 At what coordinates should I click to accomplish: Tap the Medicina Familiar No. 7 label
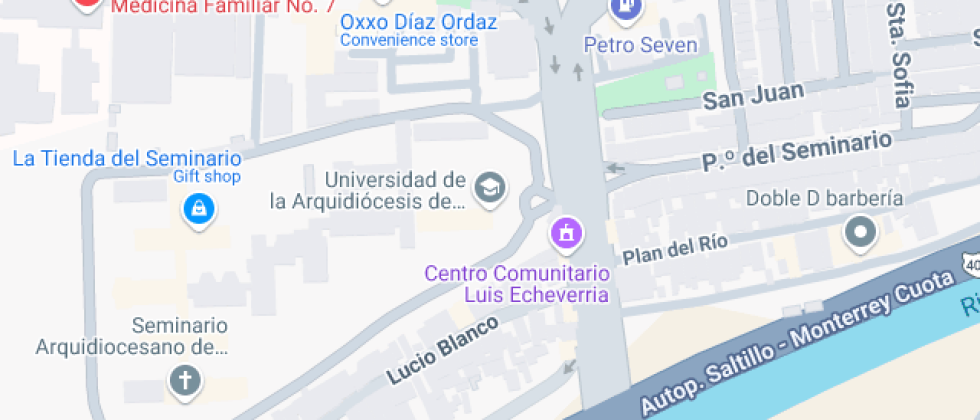pos(221,7)
